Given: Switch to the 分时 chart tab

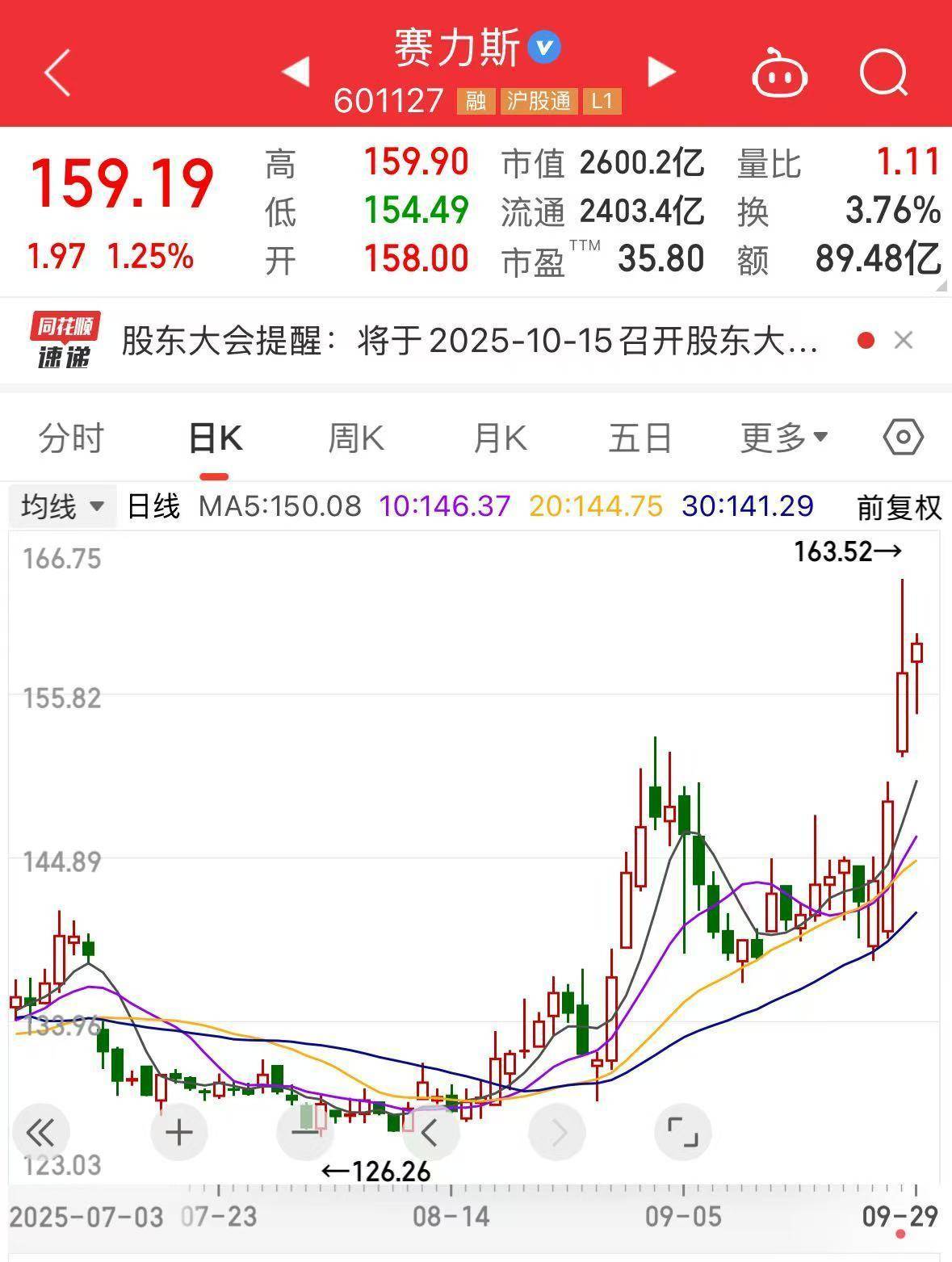Looking at the screenshot, I should click(x=71, y=438).
